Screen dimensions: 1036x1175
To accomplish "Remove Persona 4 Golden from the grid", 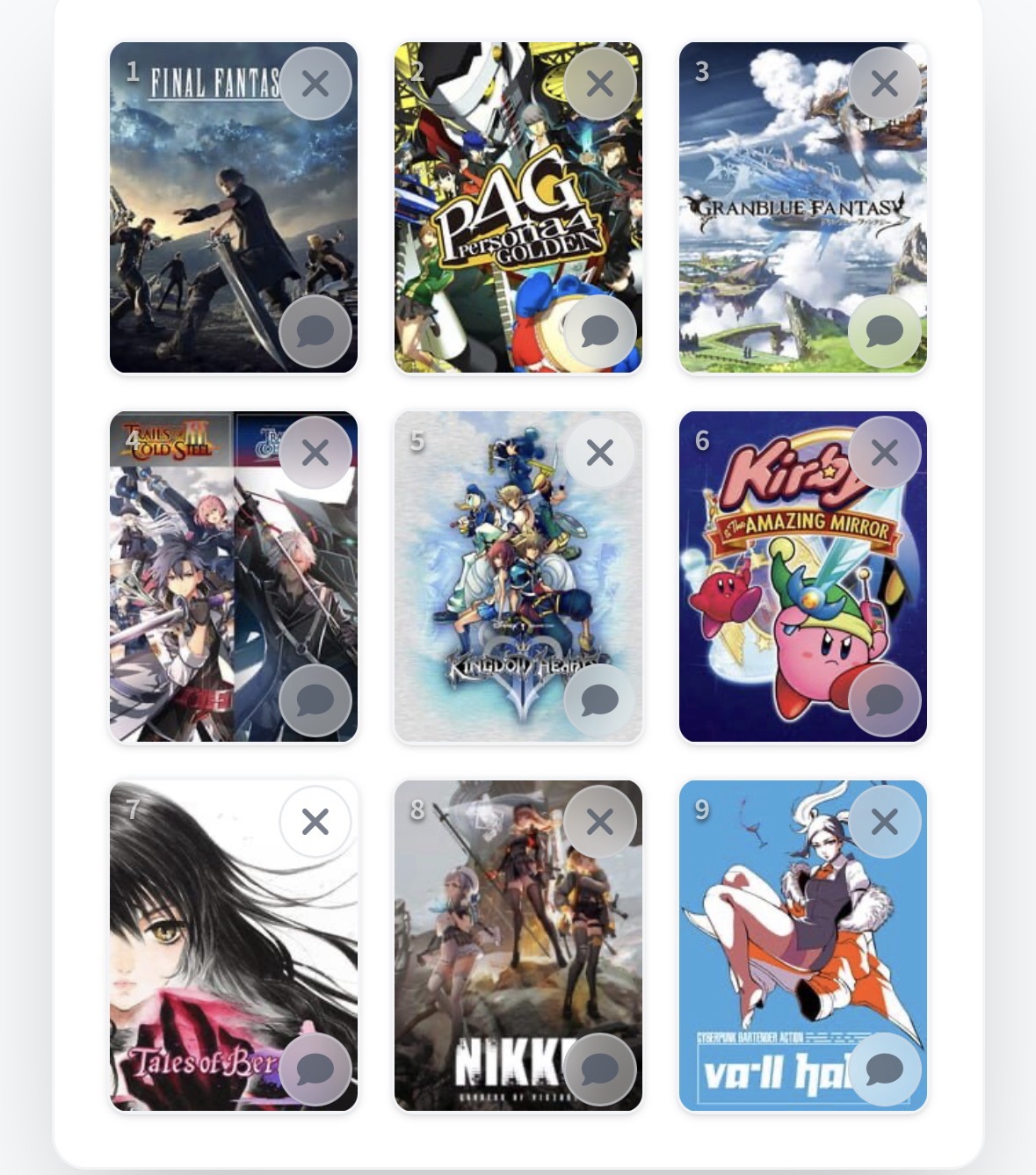I will 600,84.
